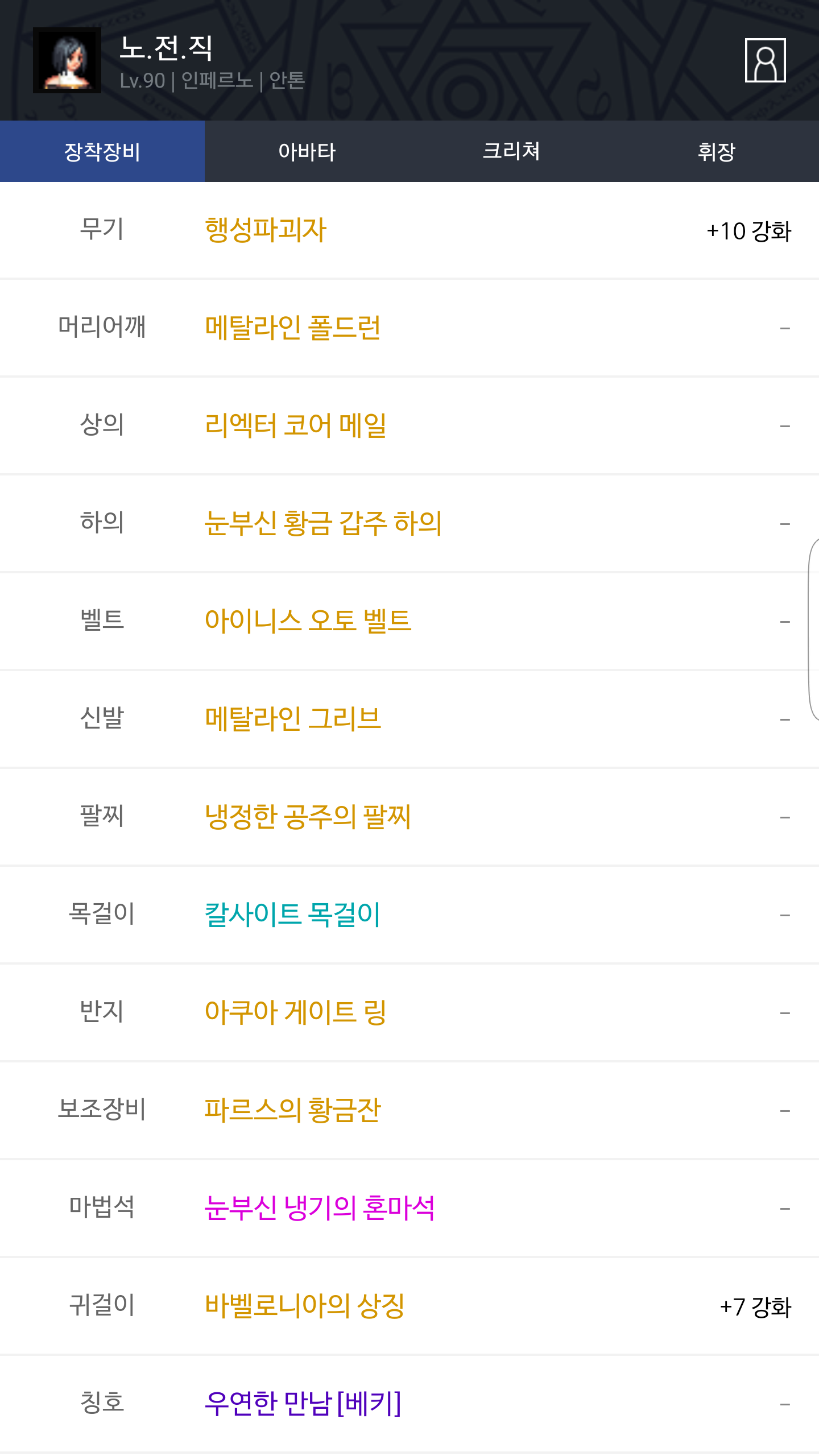This screenshot has width=819, height=1456.
Task: Open 칼사이트 목걸이 necklace item
Action: coord(292,915)
